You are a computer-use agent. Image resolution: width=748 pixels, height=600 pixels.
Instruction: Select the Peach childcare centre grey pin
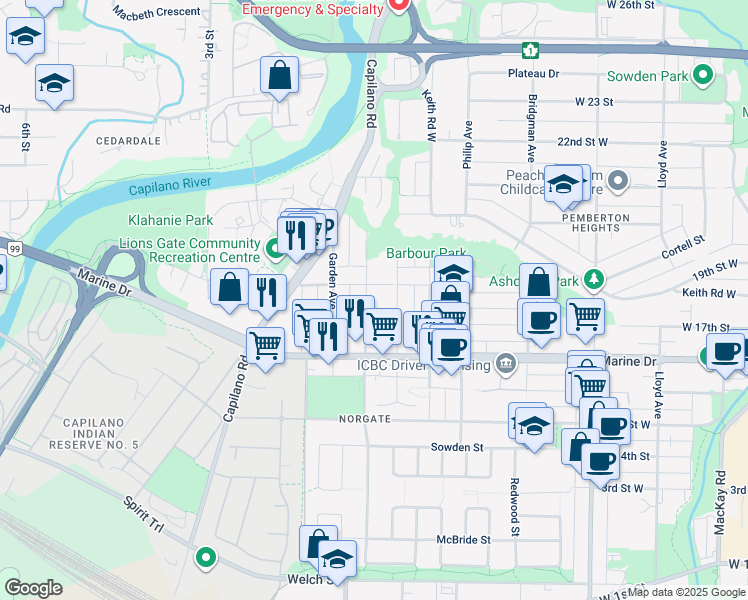point(618,182)
